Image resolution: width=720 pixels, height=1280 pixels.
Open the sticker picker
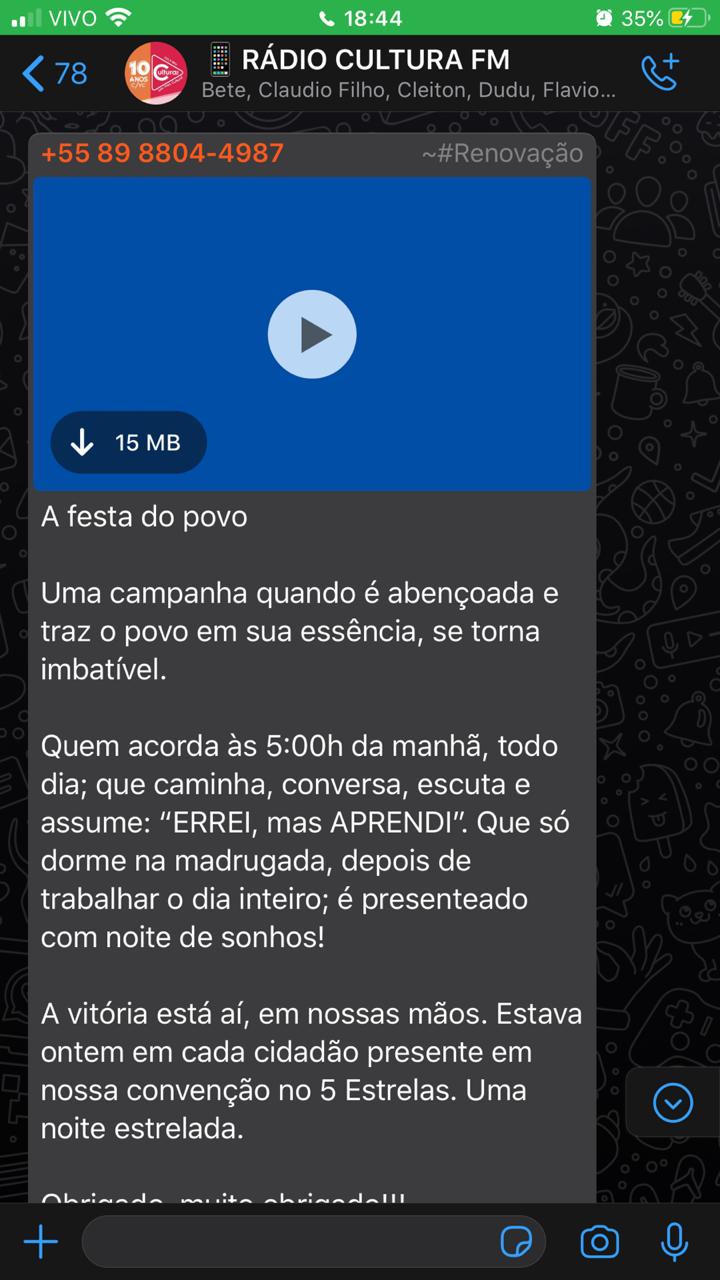tap(516, 1242)
